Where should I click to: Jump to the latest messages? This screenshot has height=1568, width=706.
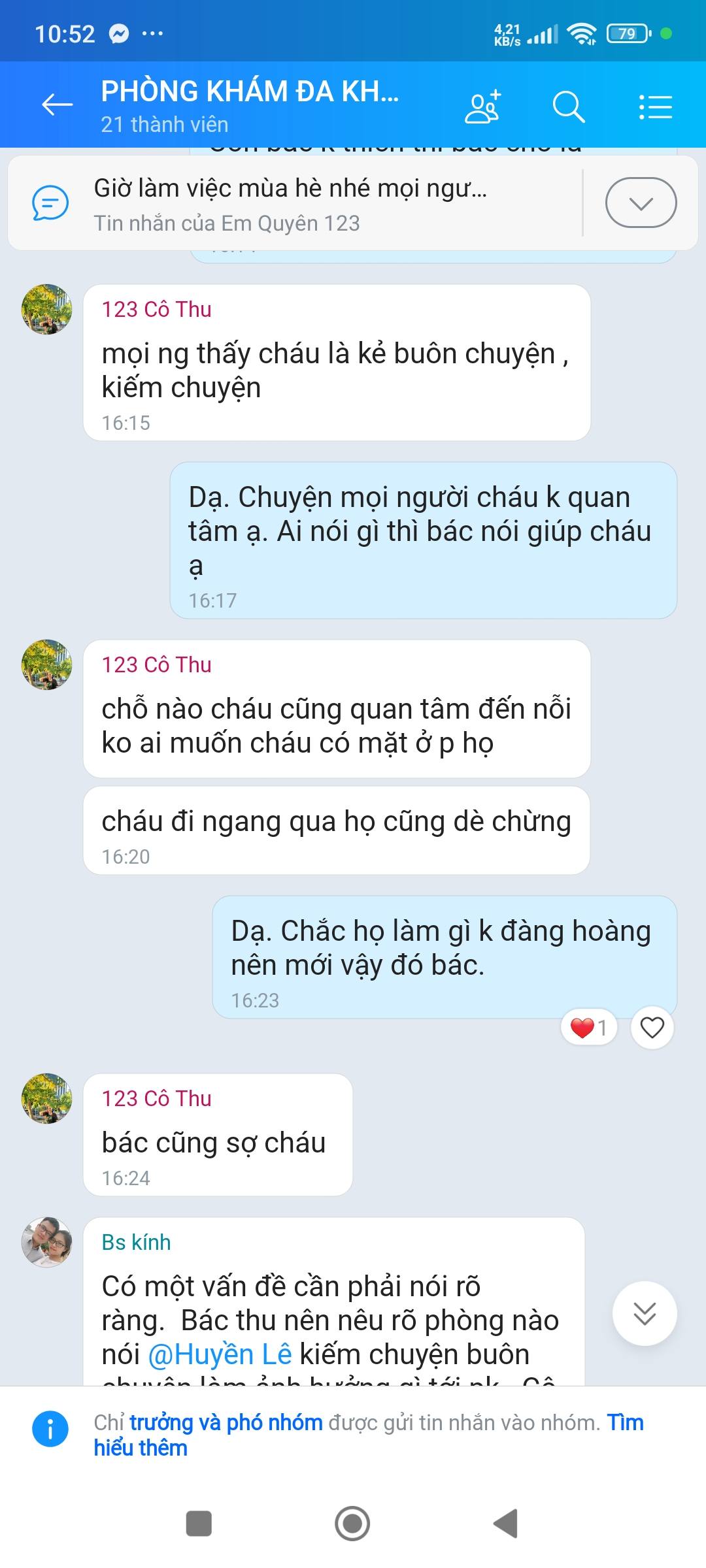coord(645,1313)
